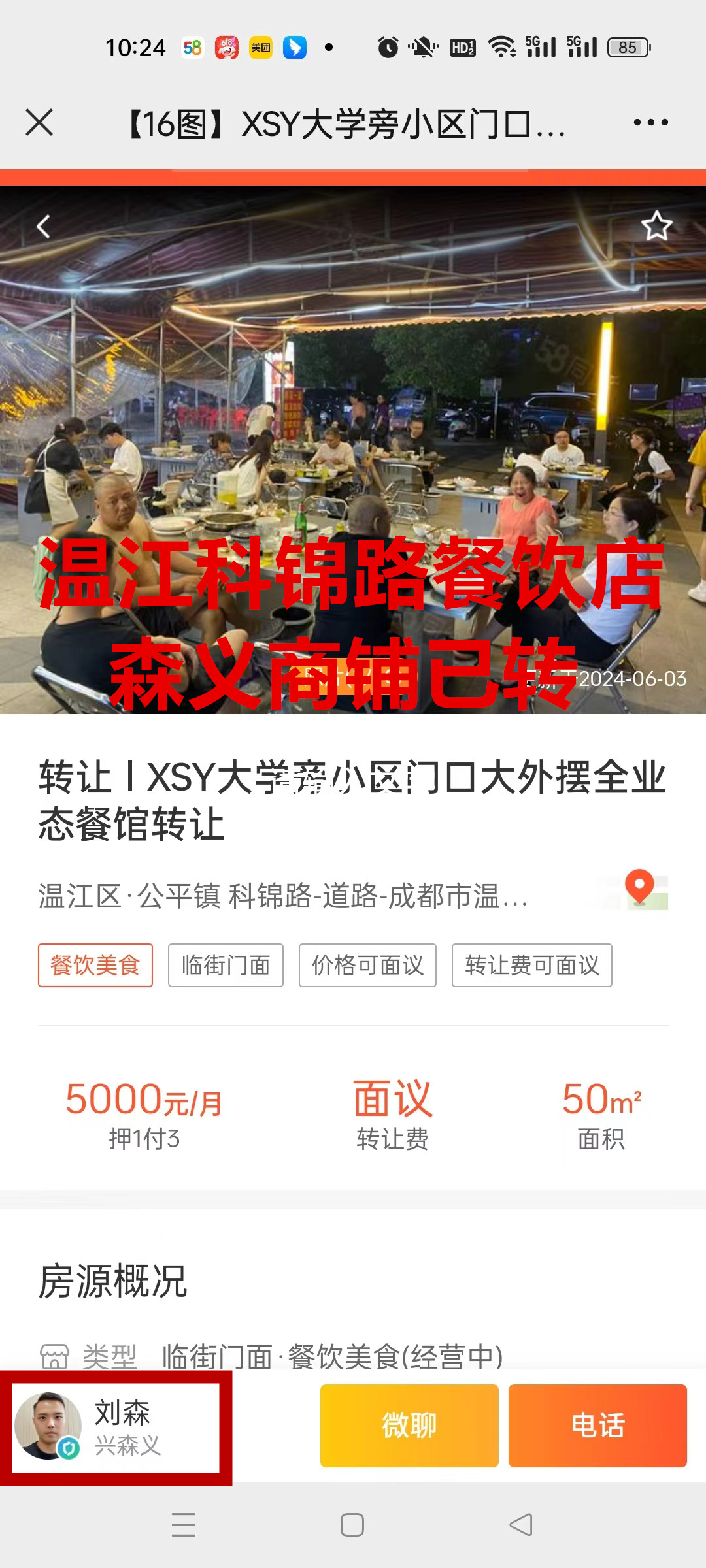Call the agent via 电话 button

597,1426
